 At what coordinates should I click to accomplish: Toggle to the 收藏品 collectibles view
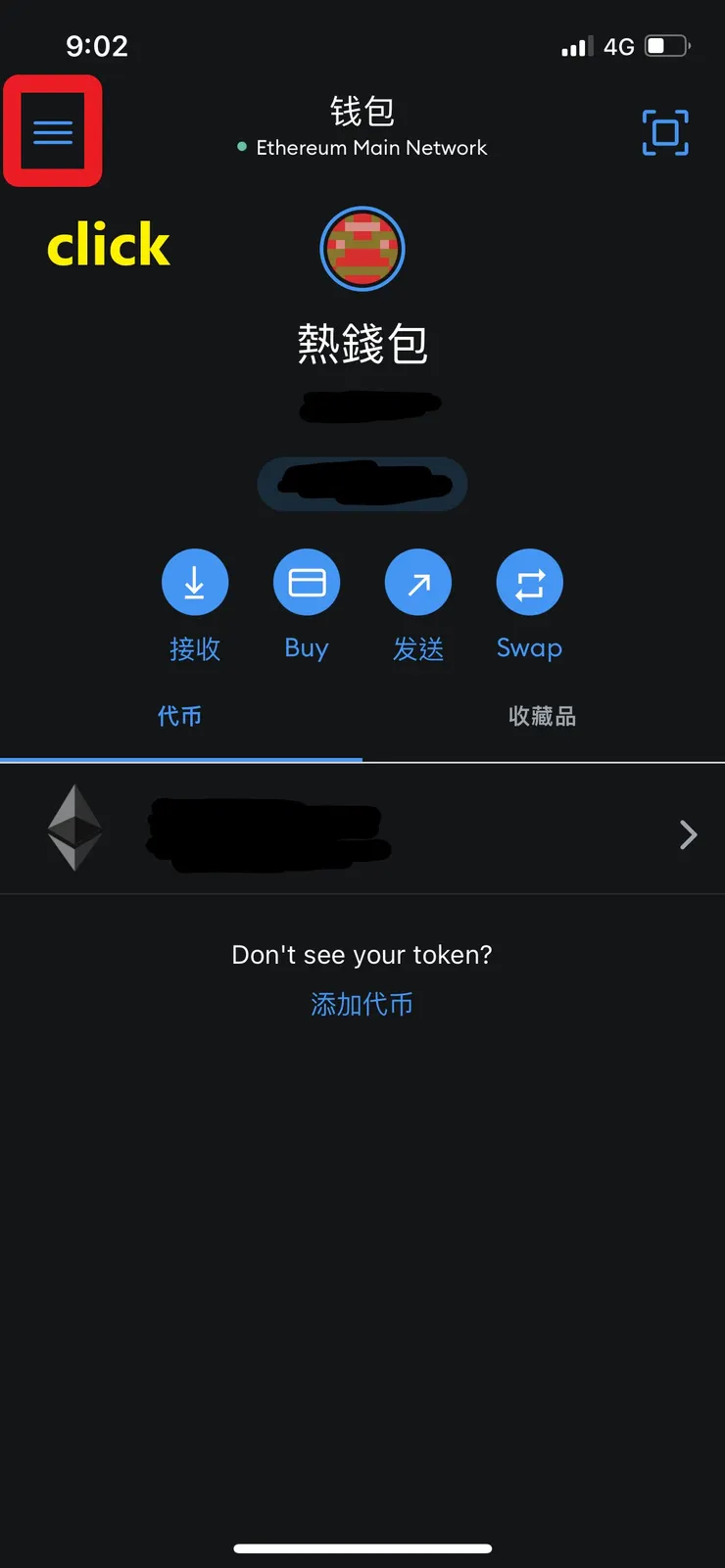544,716
